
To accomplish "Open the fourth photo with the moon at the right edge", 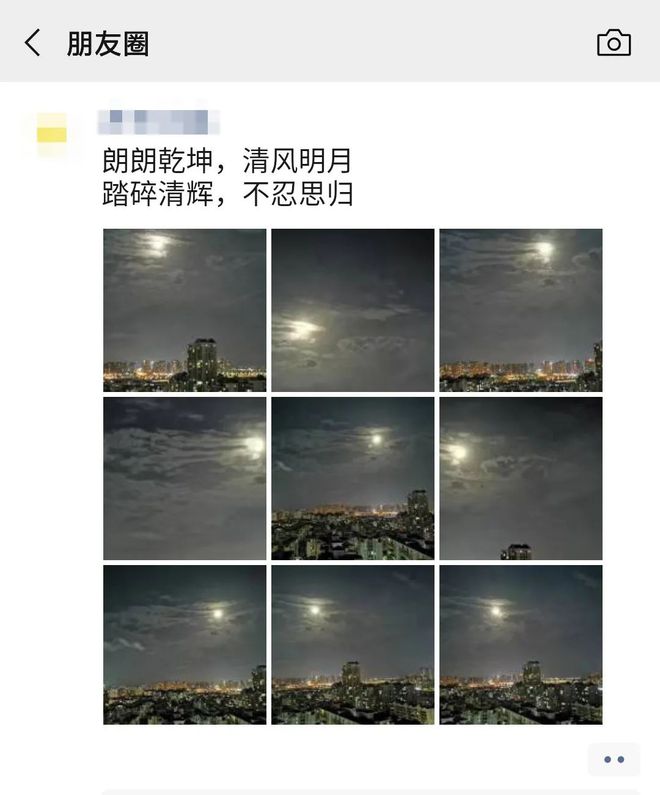I will click(185, 478).
